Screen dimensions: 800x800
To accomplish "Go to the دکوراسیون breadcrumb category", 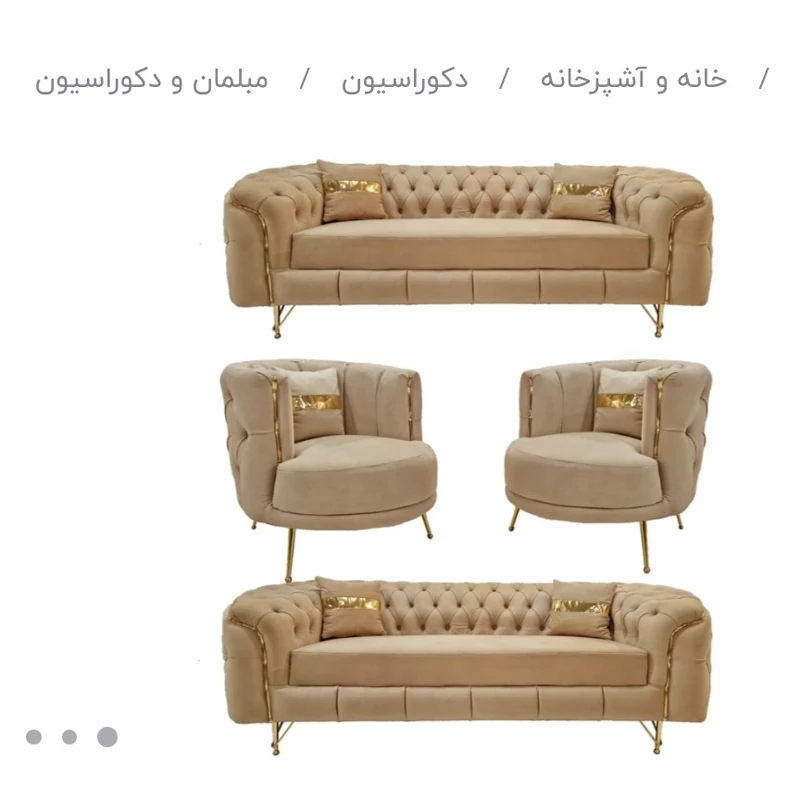I will 404,79.
